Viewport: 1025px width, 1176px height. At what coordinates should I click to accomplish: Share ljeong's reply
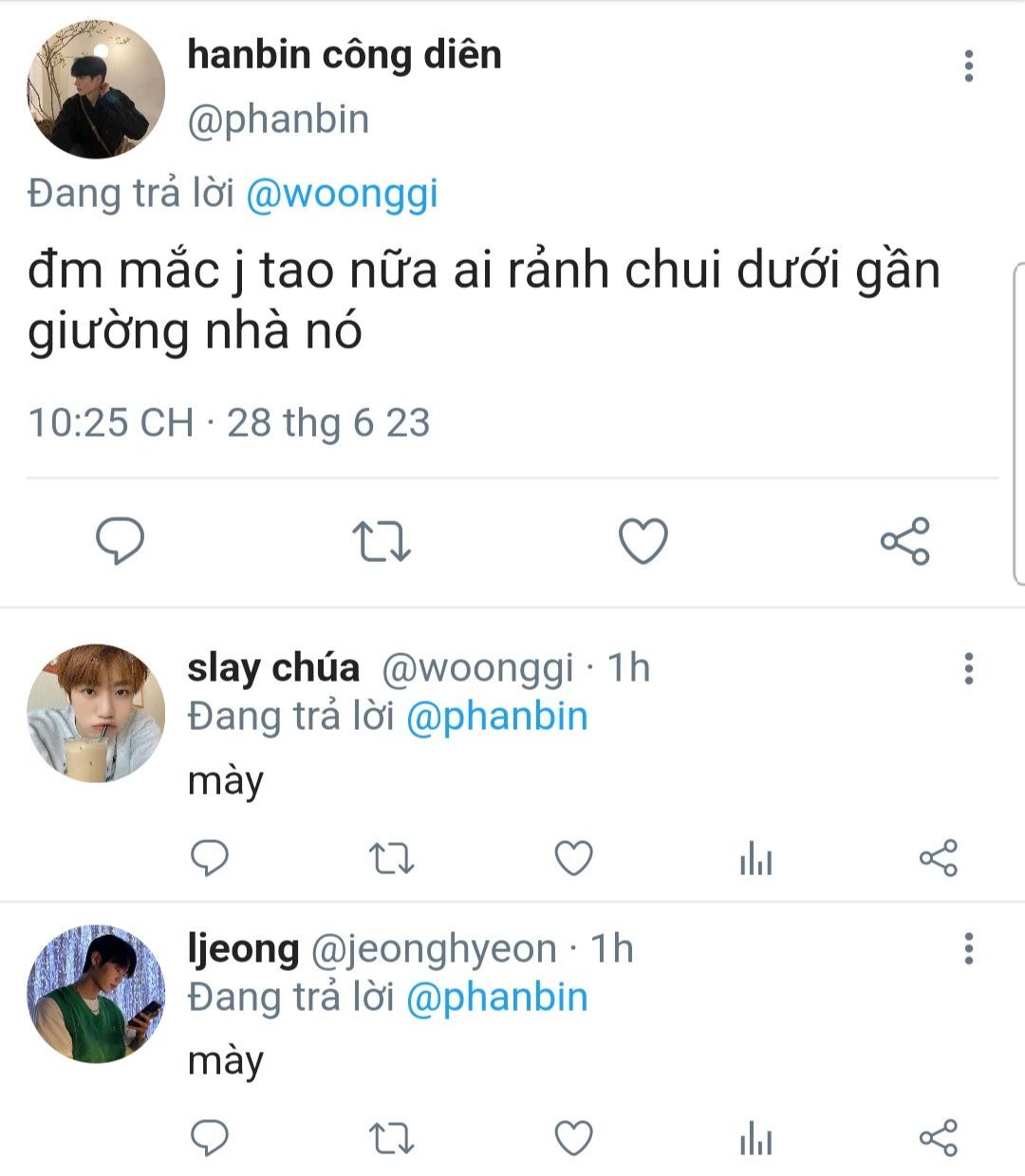coord(938,1138)
